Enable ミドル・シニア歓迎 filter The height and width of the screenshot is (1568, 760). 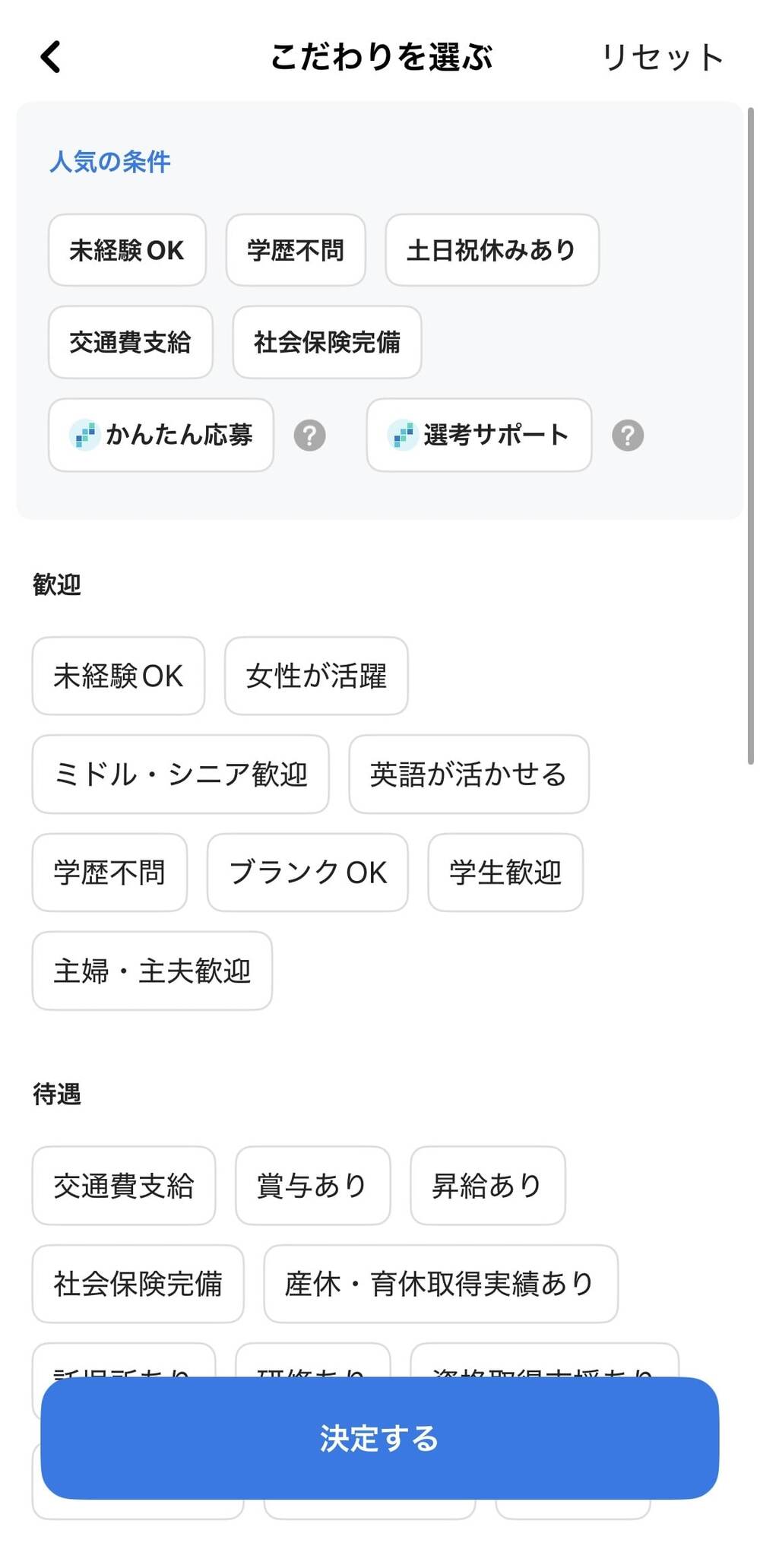click(180, 774)
